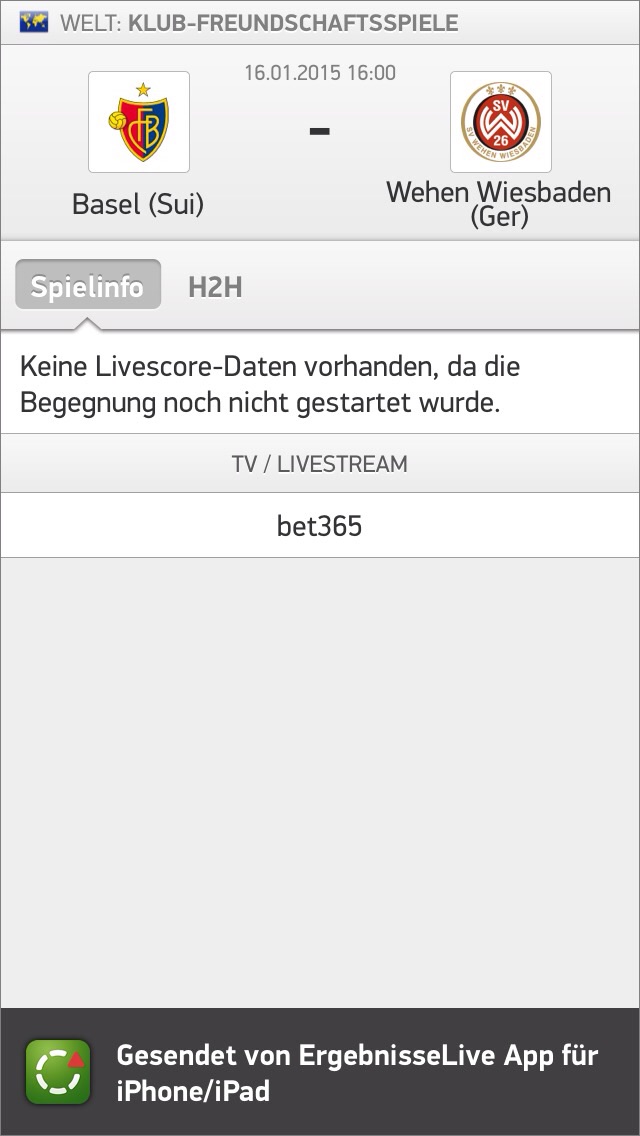Open the bet365 livestream row
This screenshot has height=1136, width=640.
point(319,526)
